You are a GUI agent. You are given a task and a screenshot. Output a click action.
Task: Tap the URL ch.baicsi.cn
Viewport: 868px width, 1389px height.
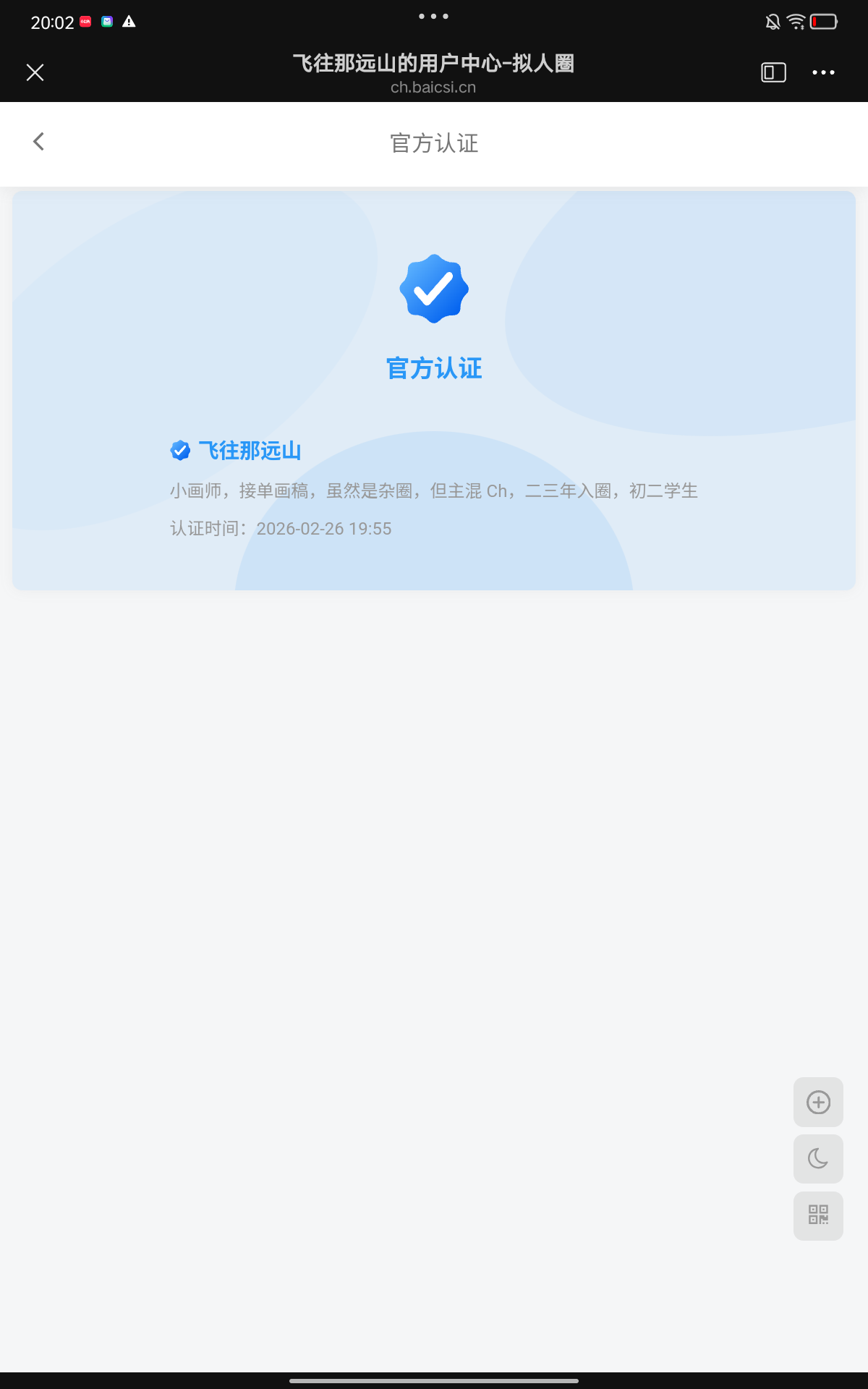(433, 87)
